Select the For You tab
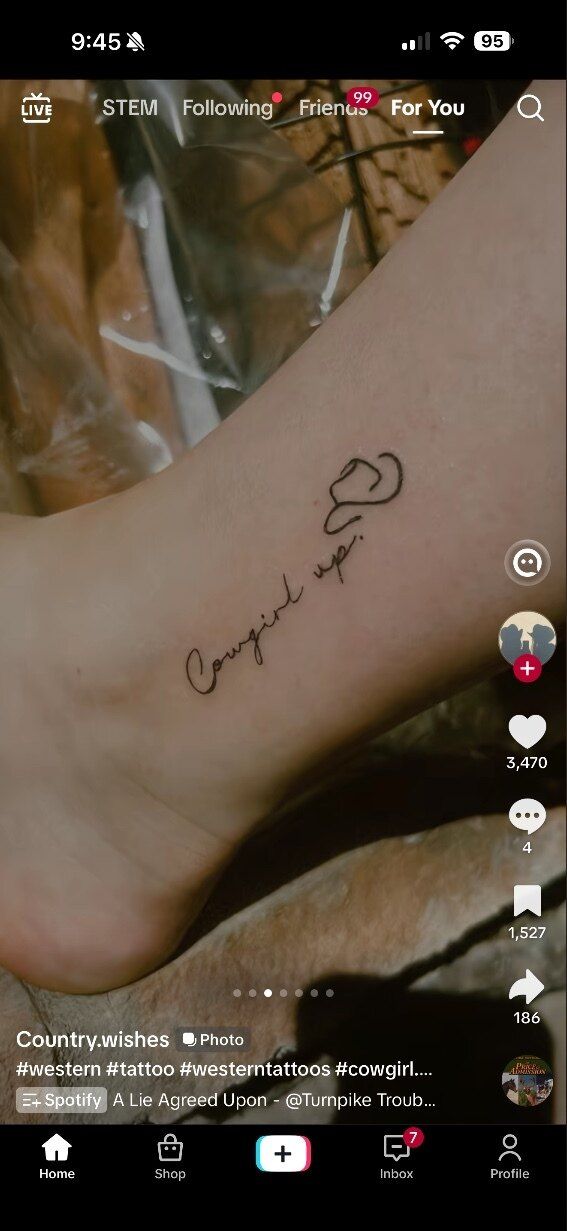The height and width of the screenshot is (1231, 567). tap(428, 107)
